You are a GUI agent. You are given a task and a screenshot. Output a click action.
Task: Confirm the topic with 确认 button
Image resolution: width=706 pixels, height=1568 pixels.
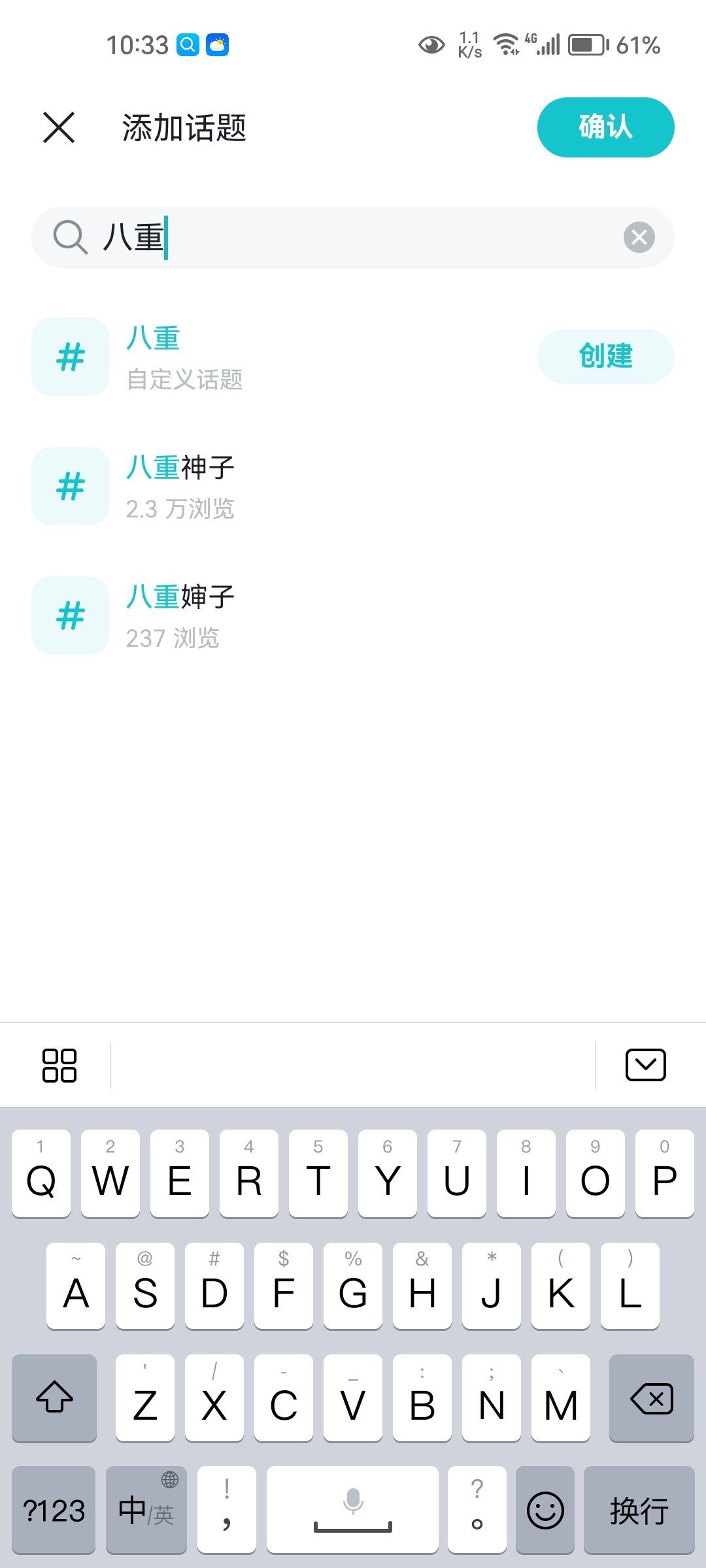(605, 127)
